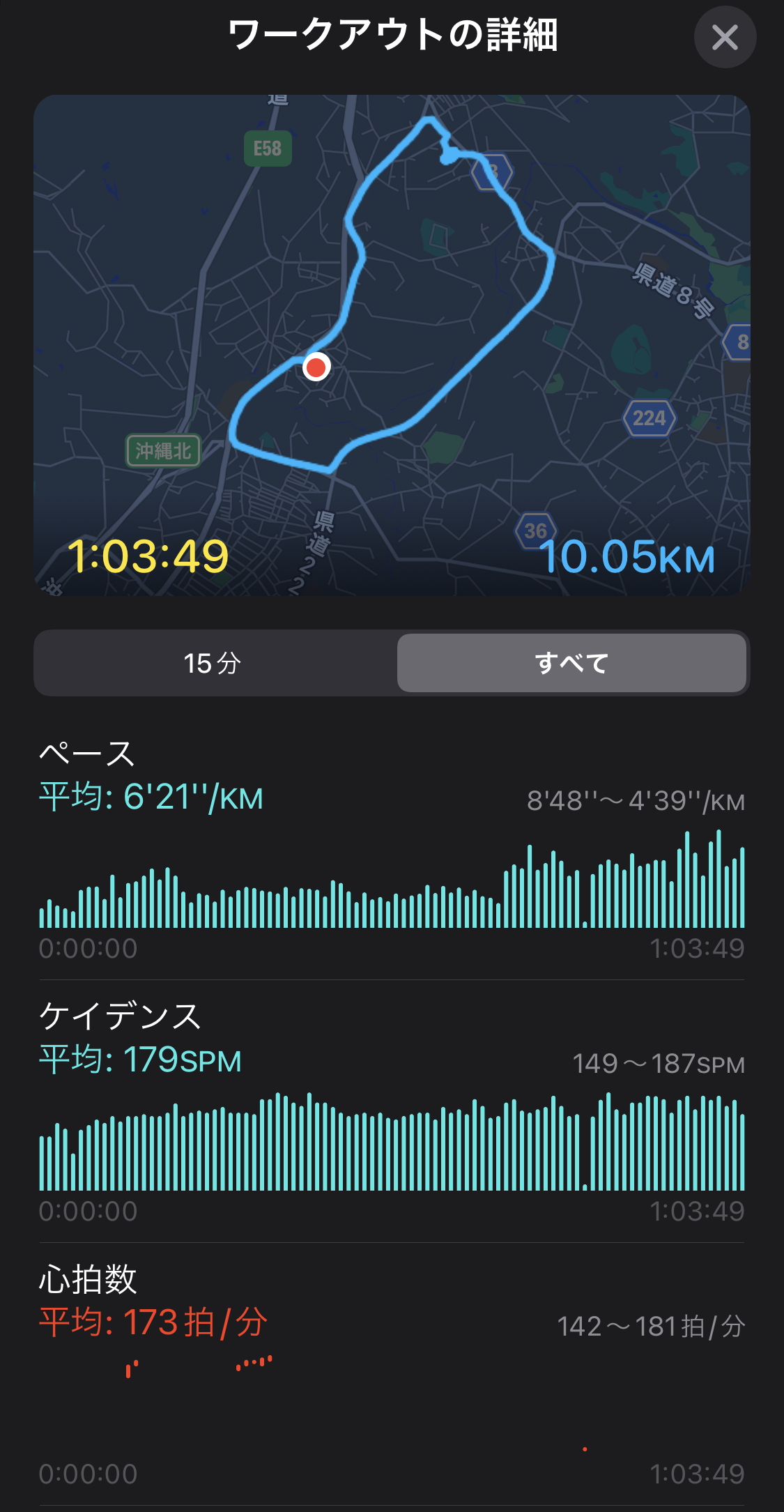
Task: Close the workout details screen
Action: 725,38
